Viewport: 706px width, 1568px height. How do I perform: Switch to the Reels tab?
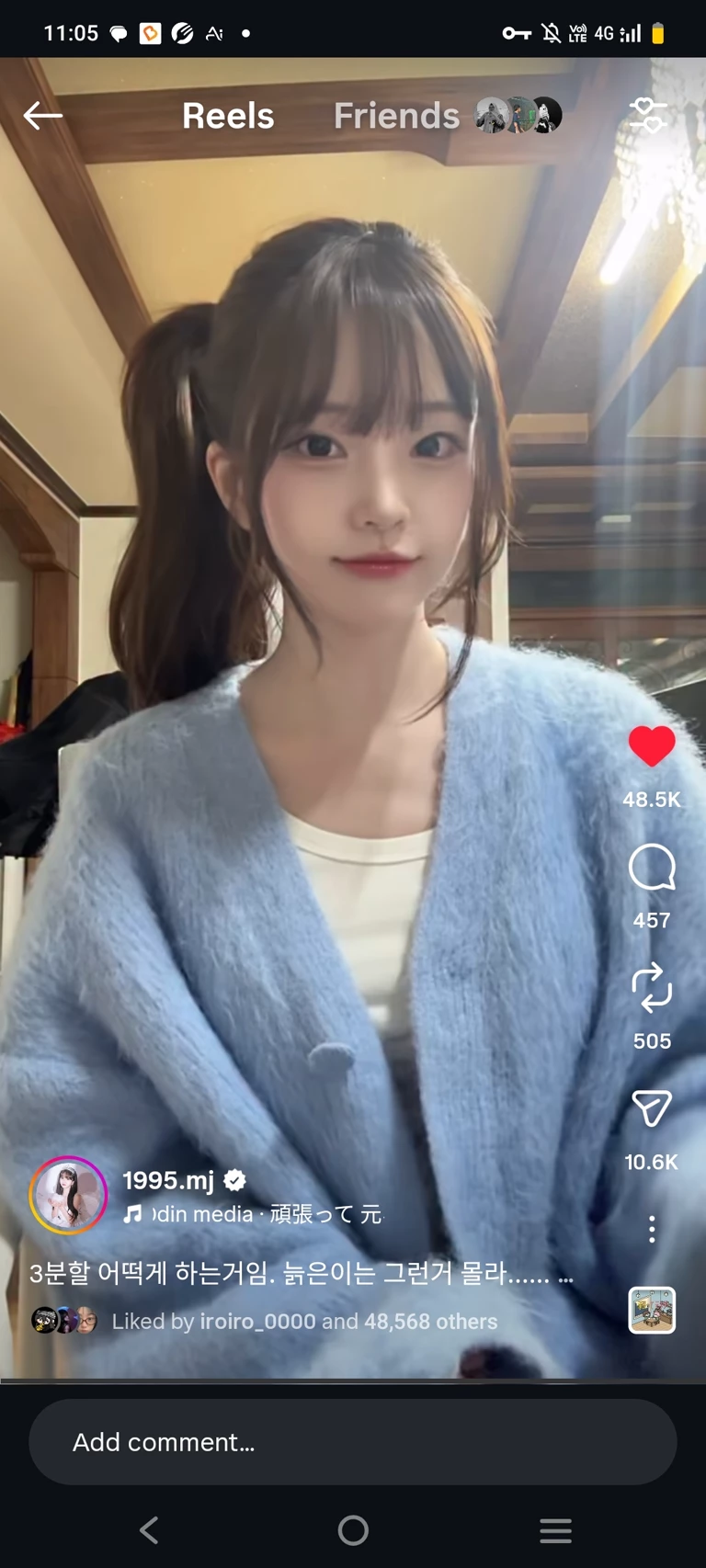pos(228,116)
